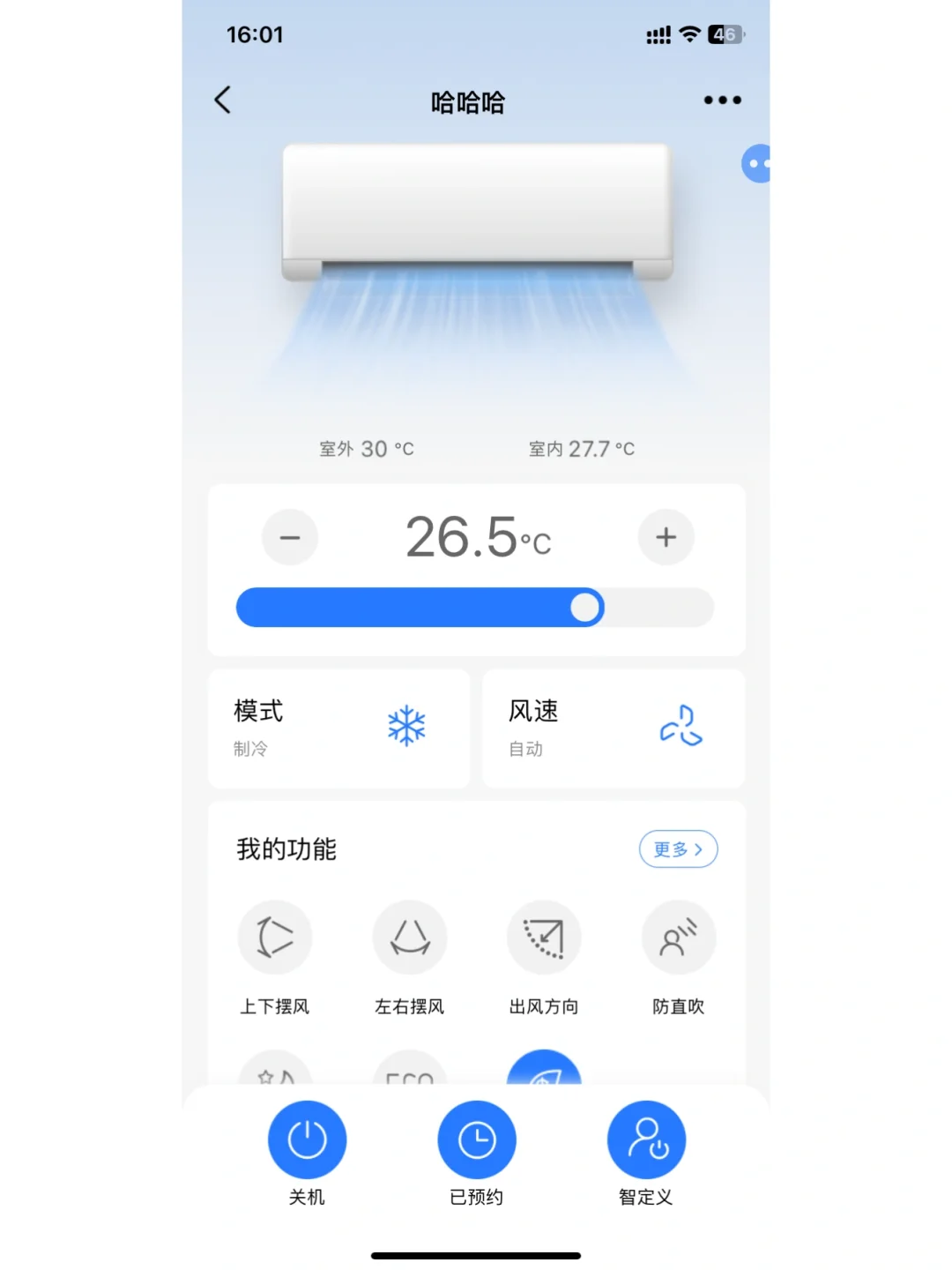Enable 防直吹 anti-direct-blow

(679, 938)
